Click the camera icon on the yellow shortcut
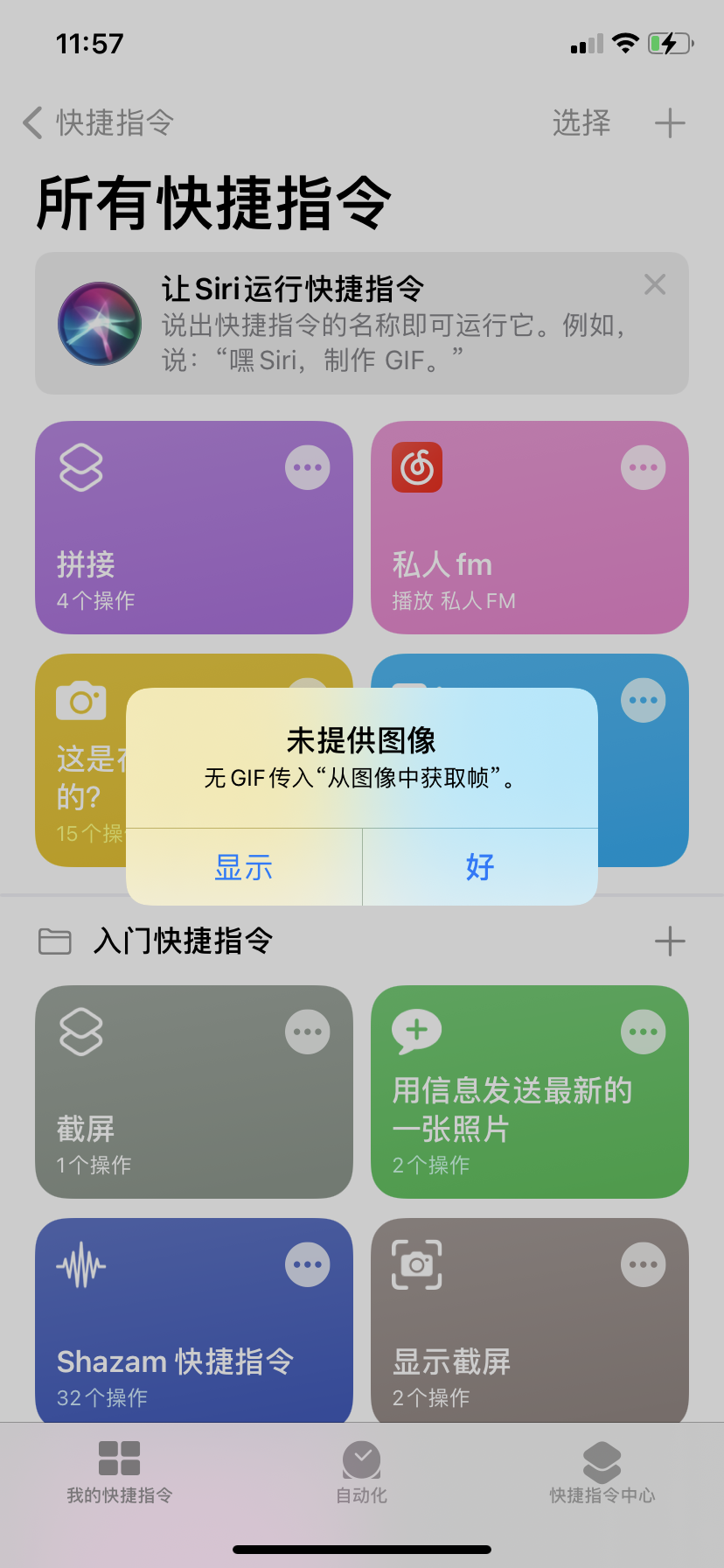The image size is (724, 1568). (x=81, y=699)
